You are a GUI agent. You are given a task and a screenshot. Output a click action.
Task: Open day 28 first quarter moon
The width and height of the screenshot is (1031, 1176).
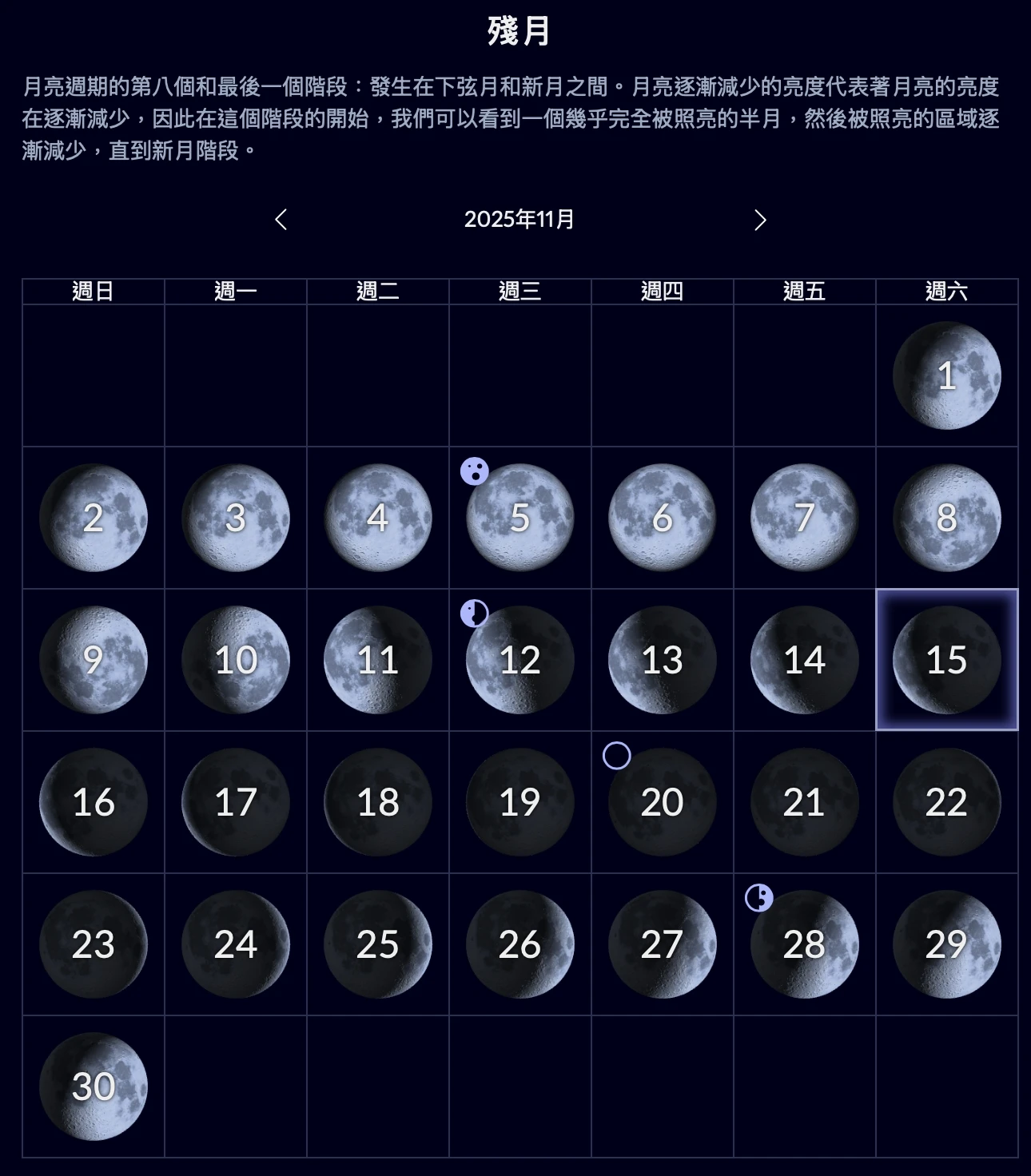pyautogui.click(x=804, y=944)
